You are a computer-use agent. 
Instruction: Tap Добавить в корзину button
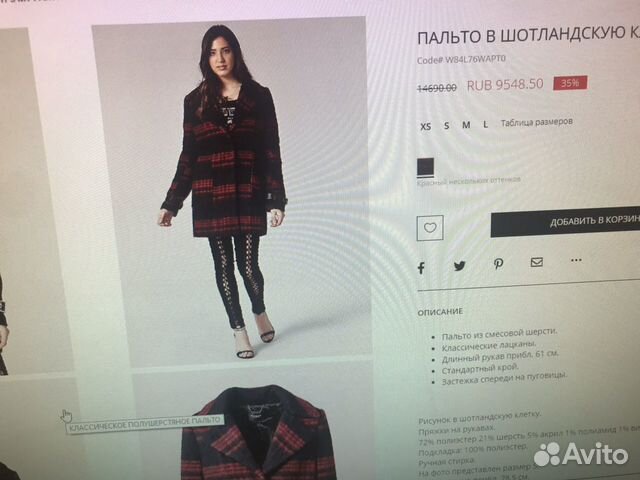[566, 223]
